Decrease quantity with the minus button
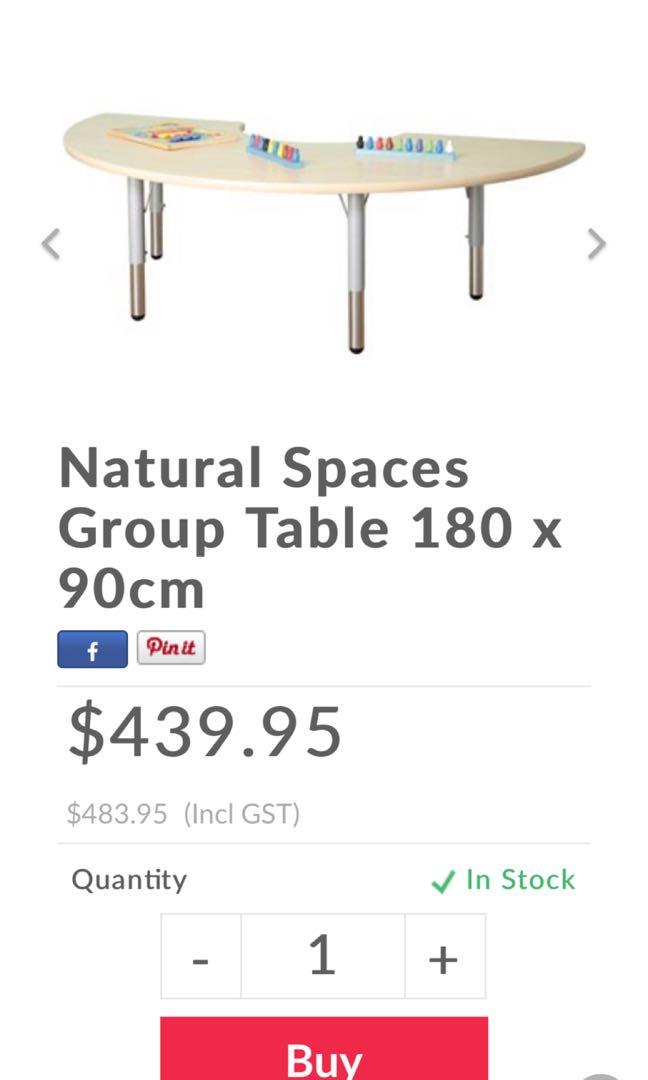The height and width of the screenshot is (1080, 648). point(201,957)
